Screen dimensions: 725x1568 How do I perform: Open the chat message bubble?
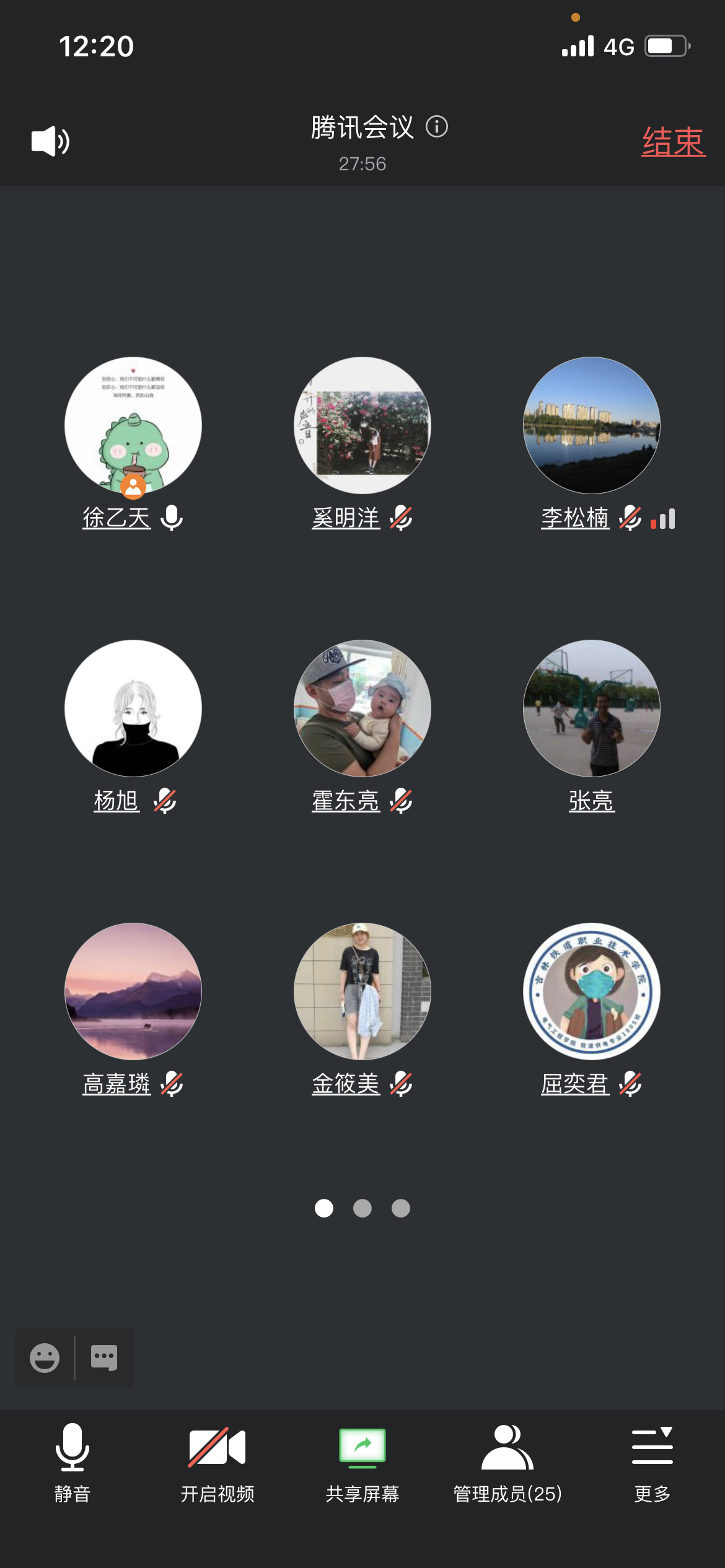104,1357
